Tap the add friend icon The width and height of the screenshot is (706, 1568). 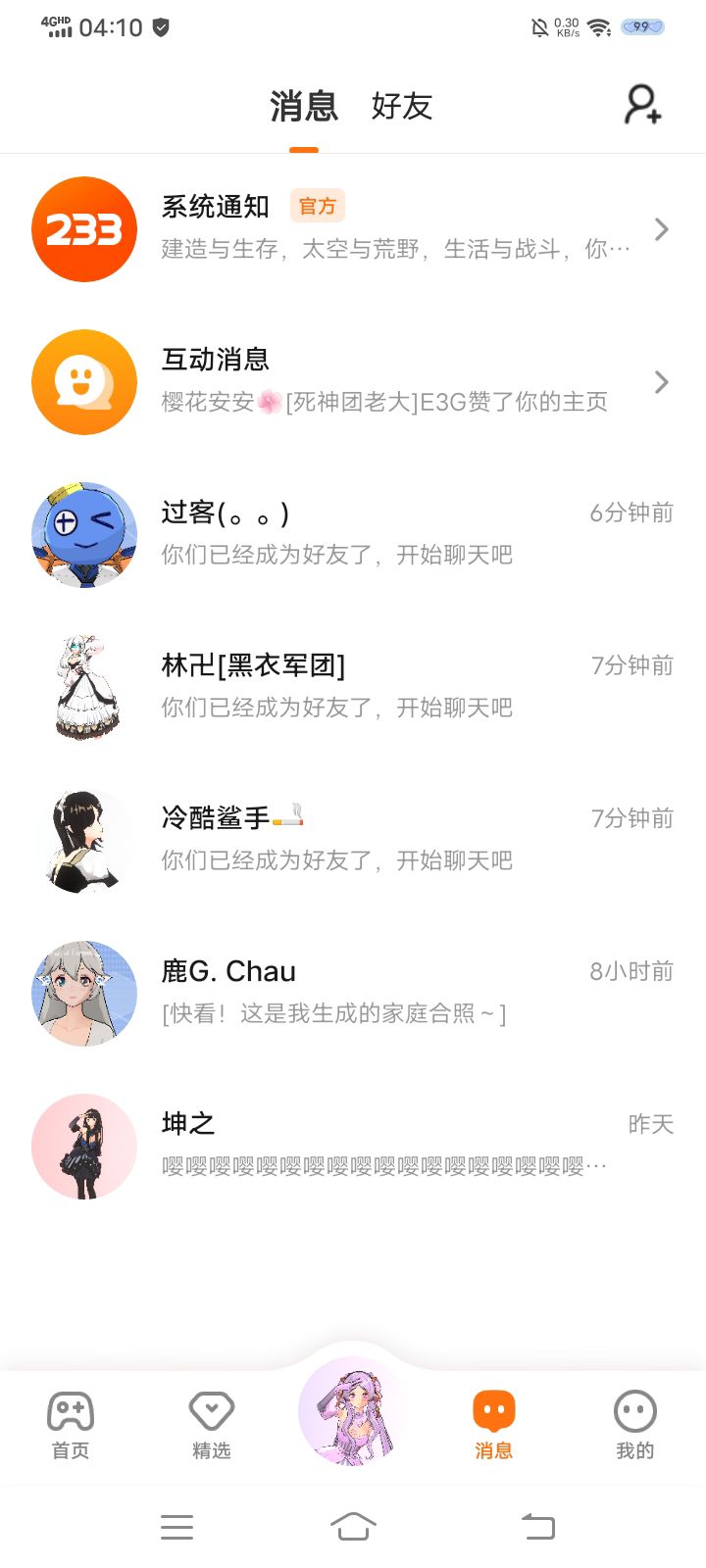[643, 105]
